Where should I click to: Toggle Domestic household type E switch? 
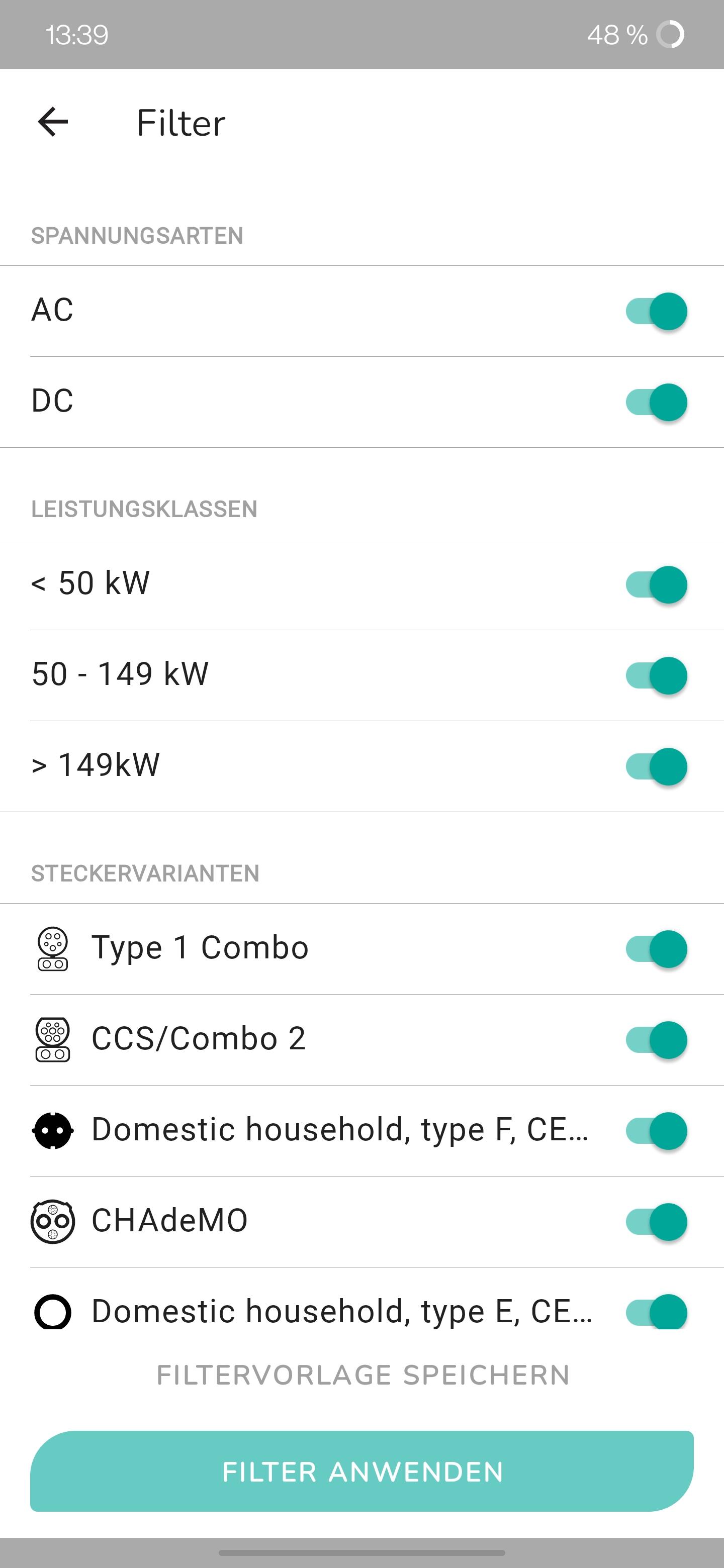[657, 1311]
